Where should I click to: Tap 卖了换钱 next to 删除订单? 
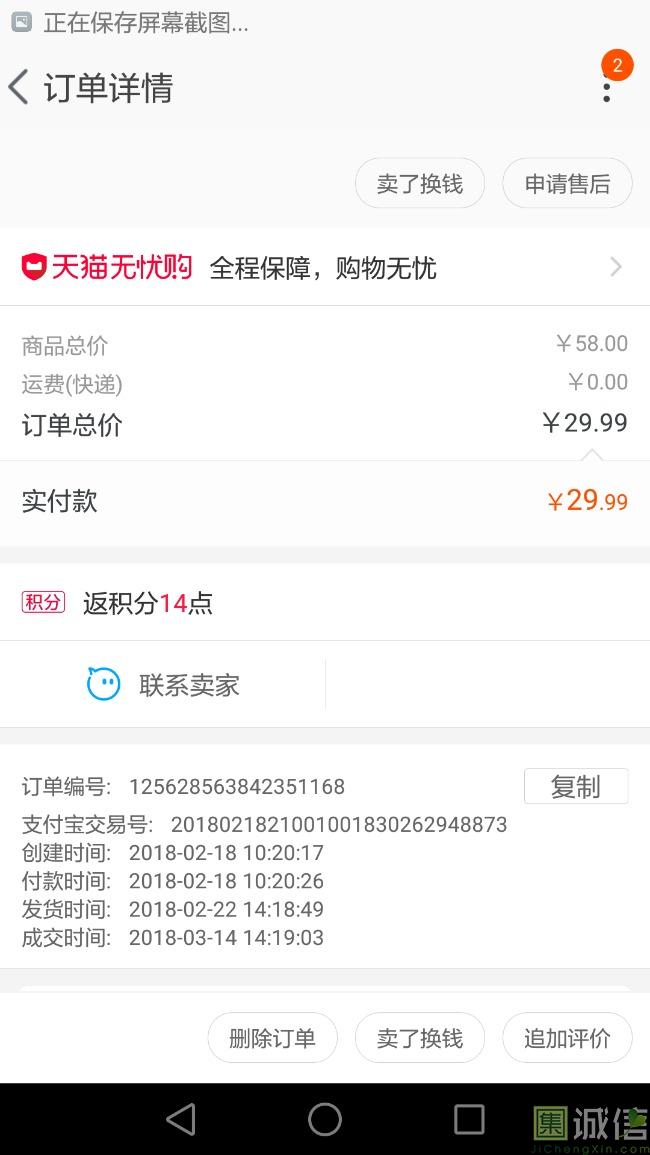click(420, 1038)
